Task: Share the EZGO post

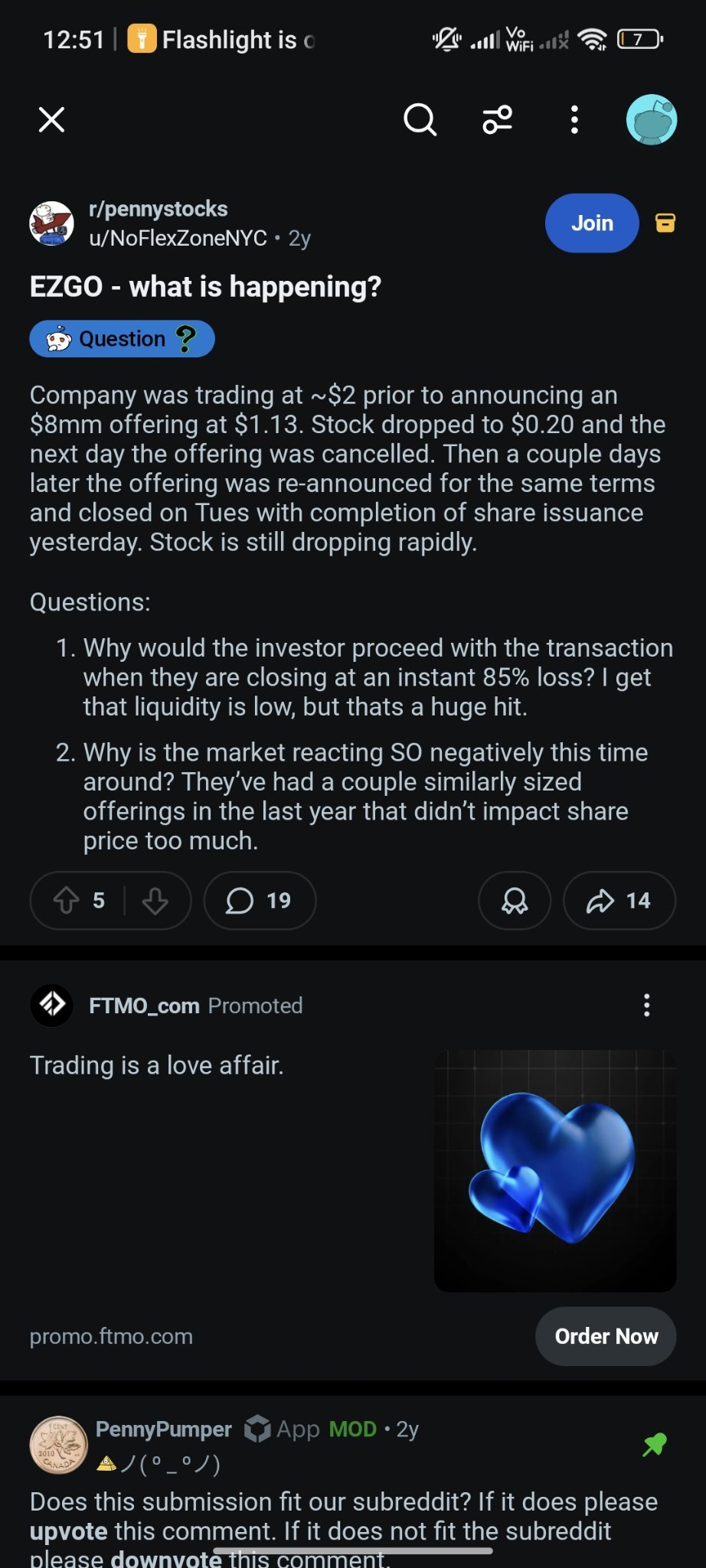Action: point(619,900)
